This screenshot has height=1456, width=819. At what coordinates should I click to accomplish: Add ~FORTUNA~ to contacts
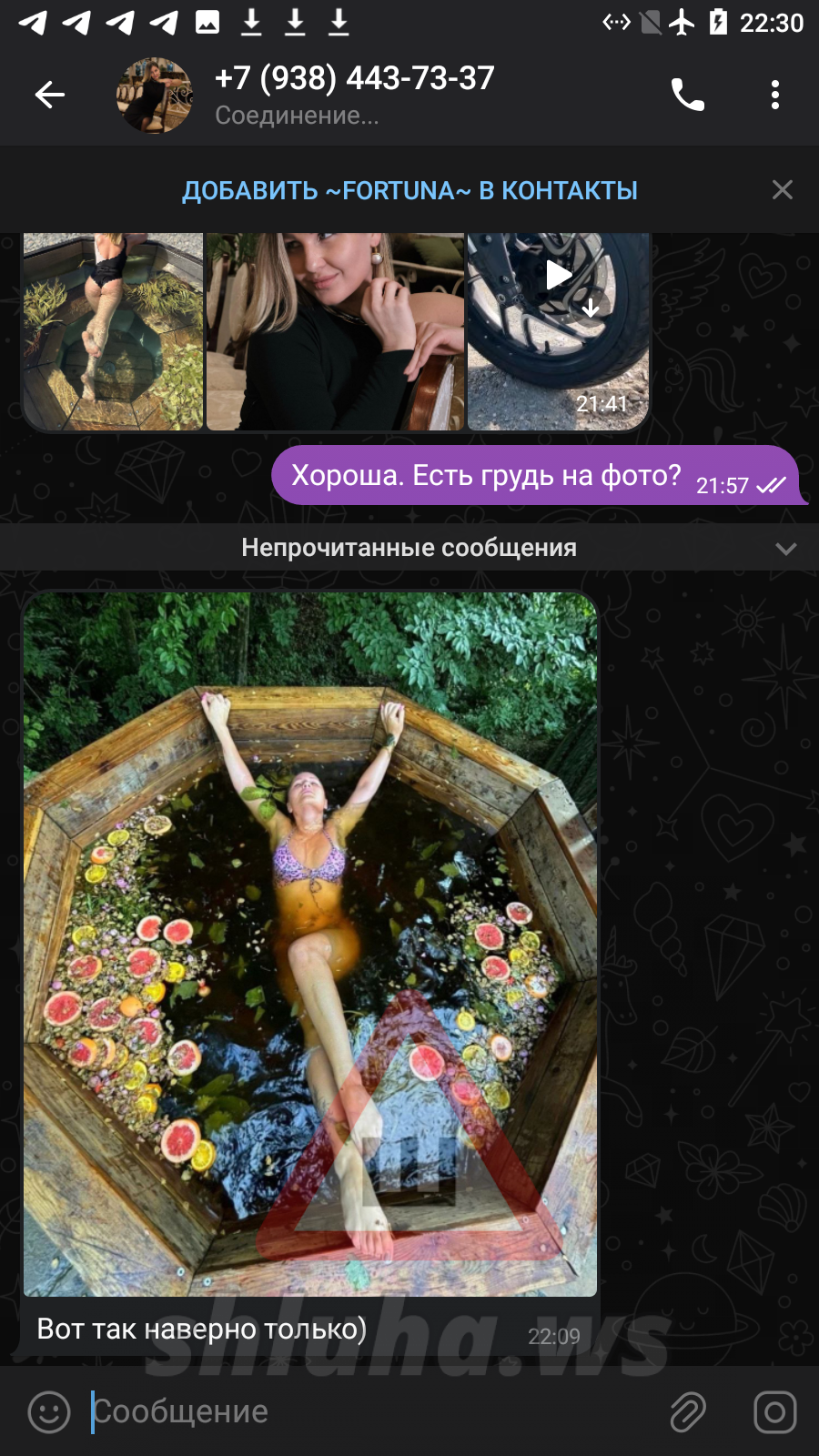409,191
